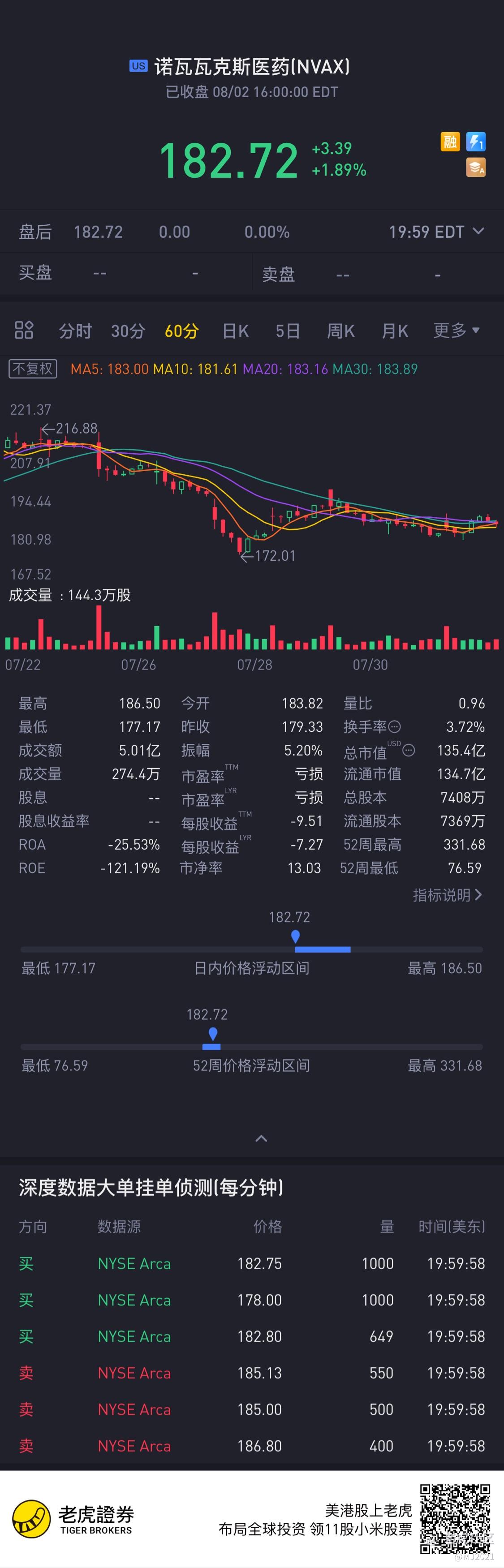Switch to the 5日 chart tab
The image size is (504, 1568).
click(287, 331)
